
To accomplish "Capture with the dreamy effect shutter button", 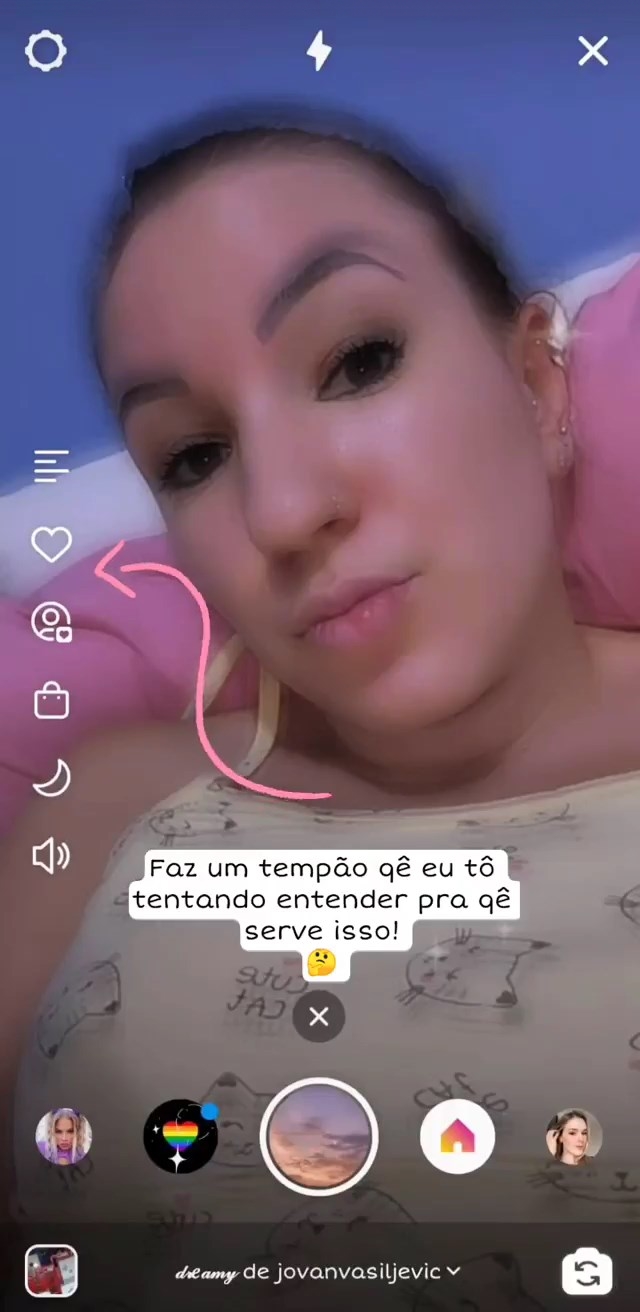I will point(319,1137).
